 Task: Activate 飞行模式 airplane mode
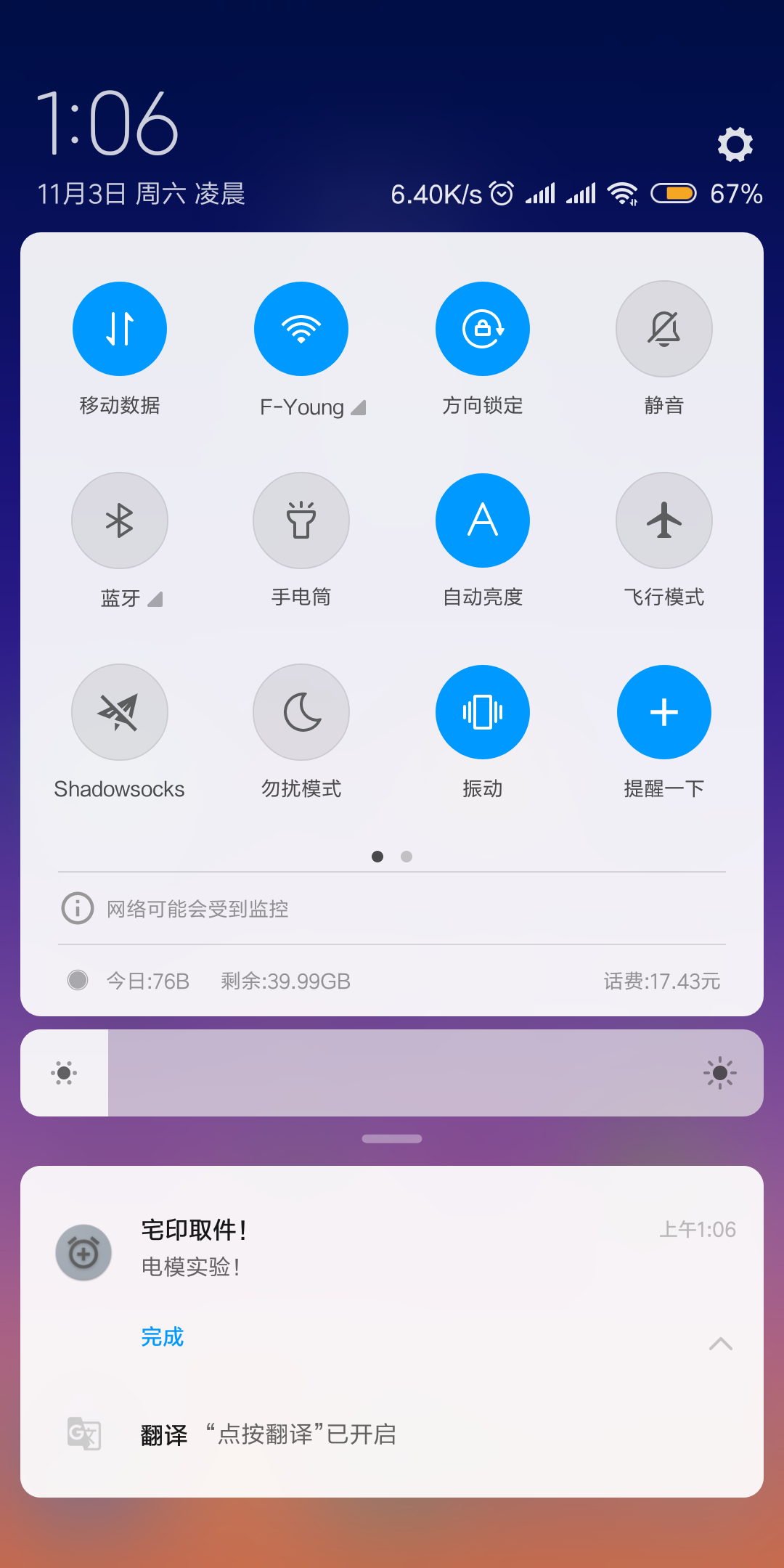[x=663, y=520]
